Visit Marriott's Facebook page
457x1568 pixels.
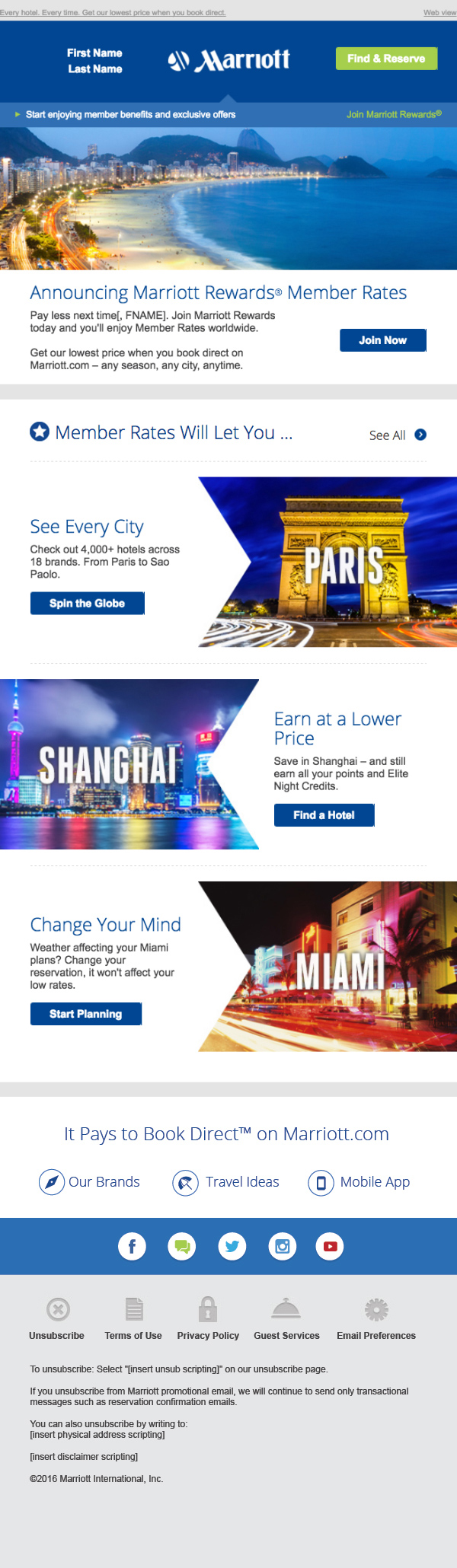[x=132, y=1246]
